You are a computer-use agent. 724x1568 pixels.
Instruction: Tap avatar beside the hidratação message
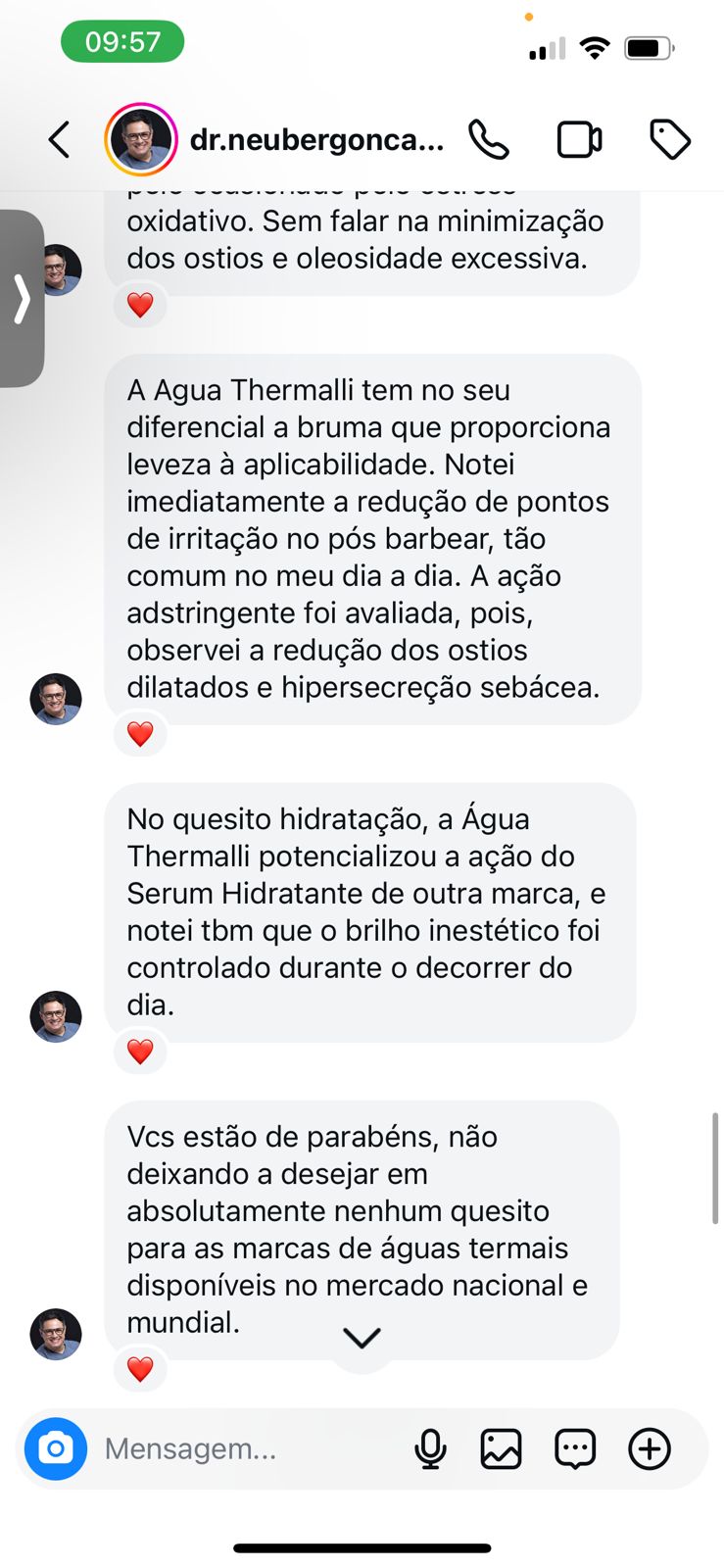pyautogui.click(x=56, y=1016)
